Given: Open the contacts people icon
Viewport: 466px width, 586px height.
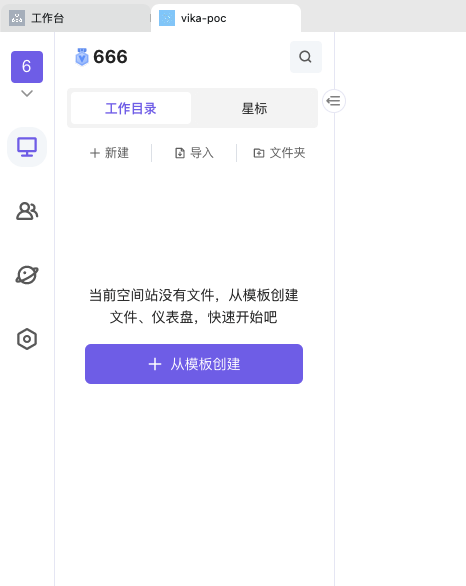Looking at the screenshot, I should [x=27, y=211].
